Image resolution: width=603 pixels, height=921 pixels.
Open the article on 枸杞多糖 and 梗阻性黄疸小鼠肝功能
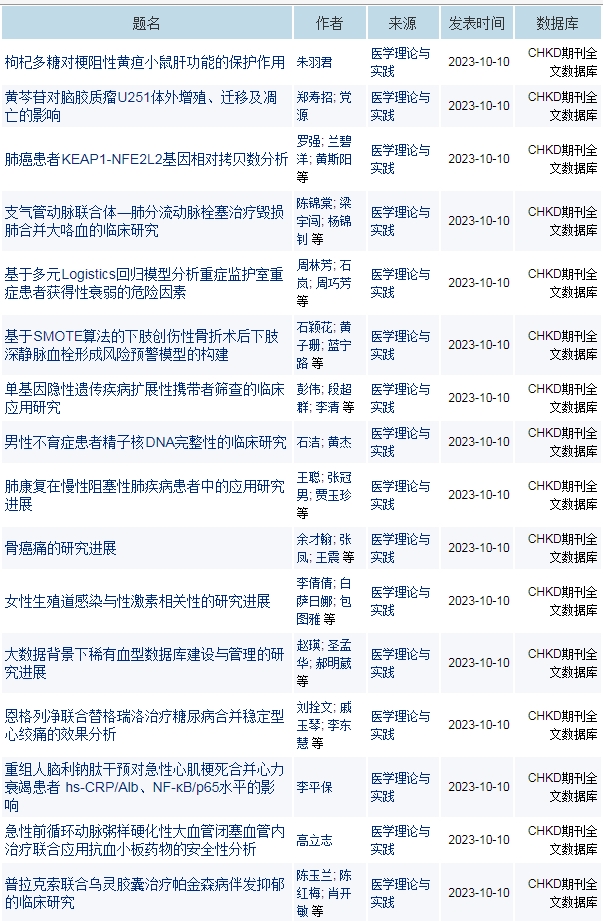(144, 62)
